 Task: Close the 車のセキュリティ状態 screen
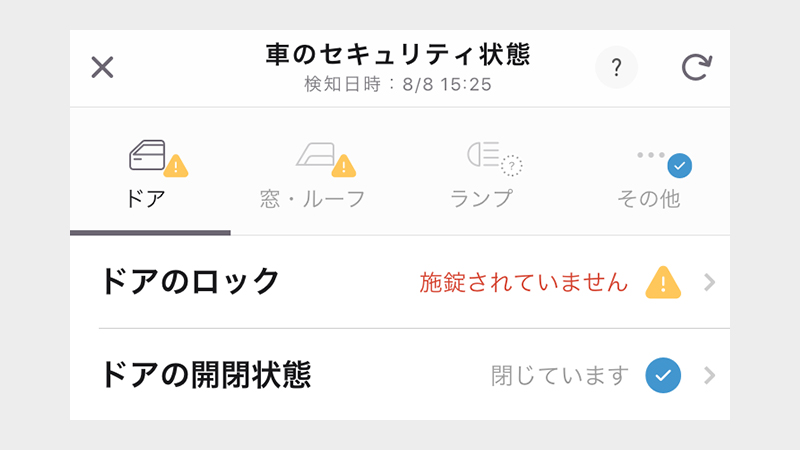point(103,68)
